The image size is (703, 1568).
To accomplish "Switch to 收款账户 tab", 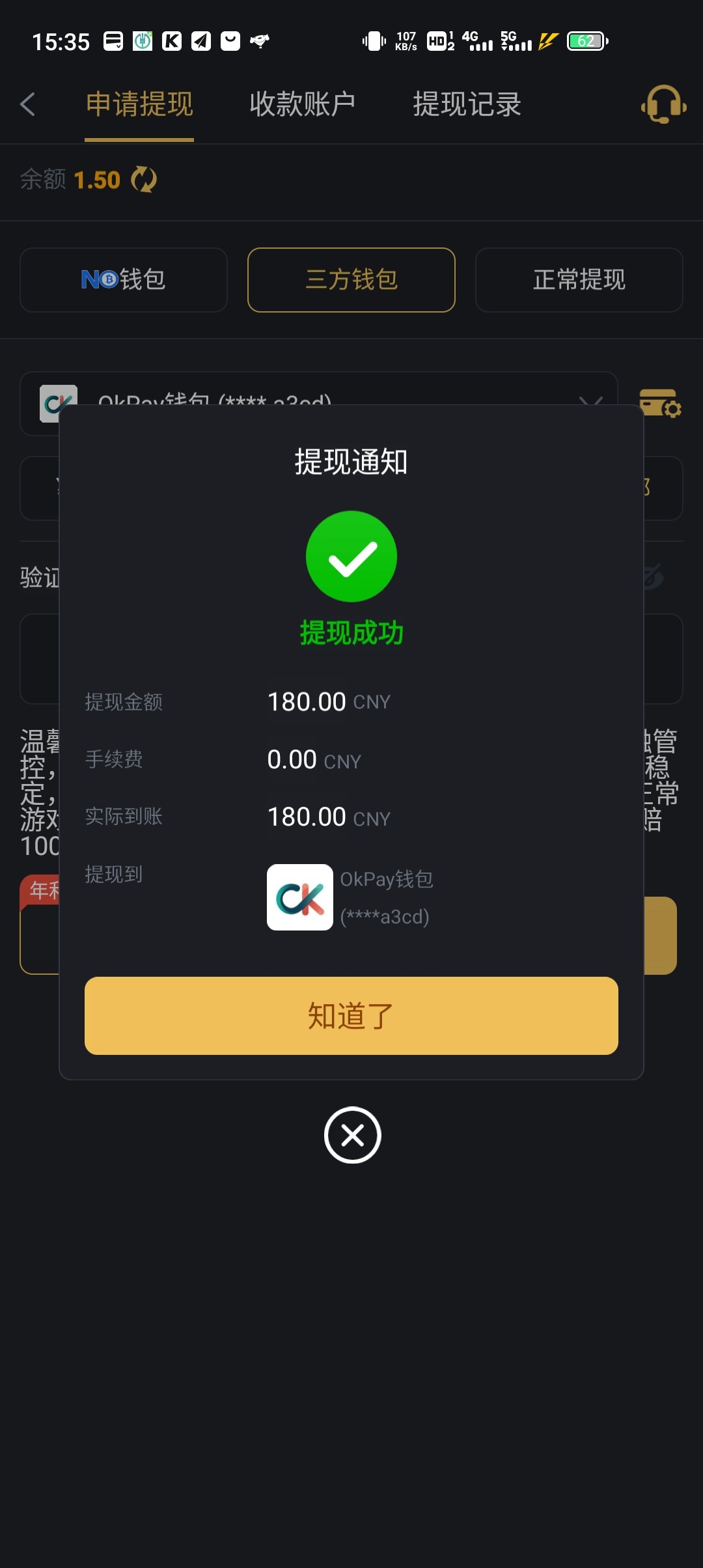I will click(302, 104).
